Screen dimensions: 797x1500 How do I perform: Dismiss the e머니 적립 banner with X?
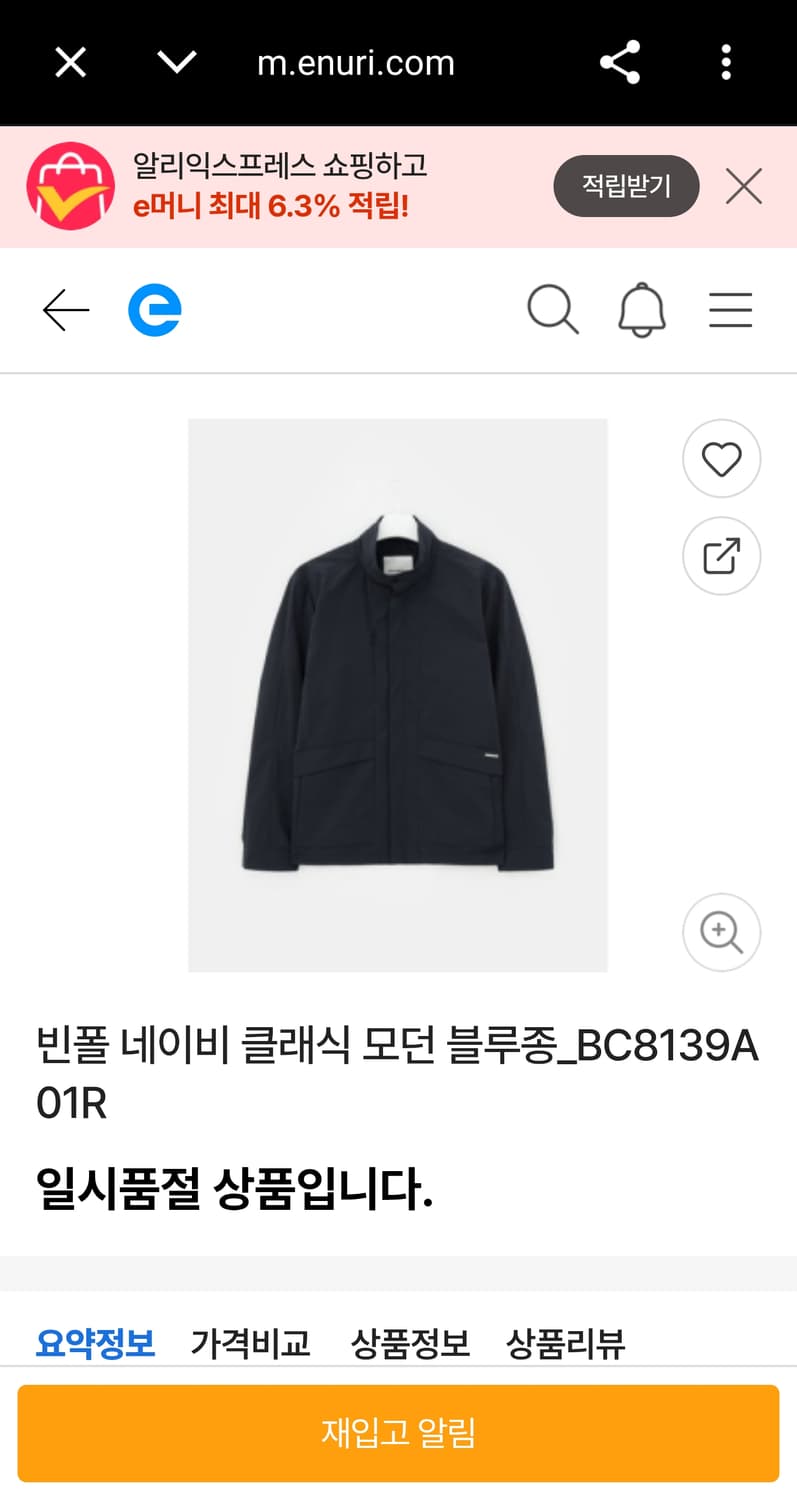point(744,186)
